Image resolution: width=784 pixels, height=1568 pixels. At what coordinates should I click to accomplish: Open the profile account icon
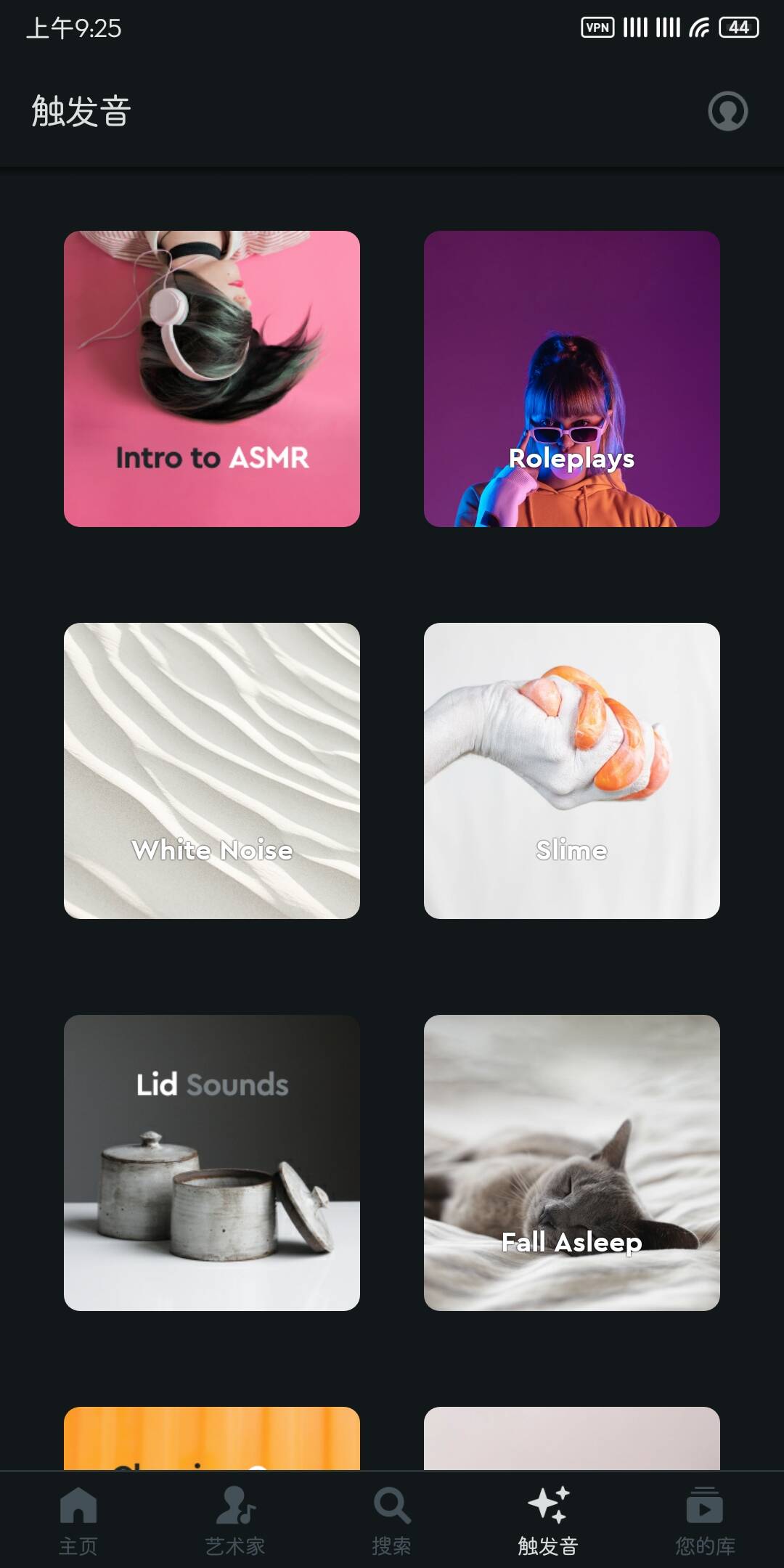pyautogui.click(x=727, y=111)
